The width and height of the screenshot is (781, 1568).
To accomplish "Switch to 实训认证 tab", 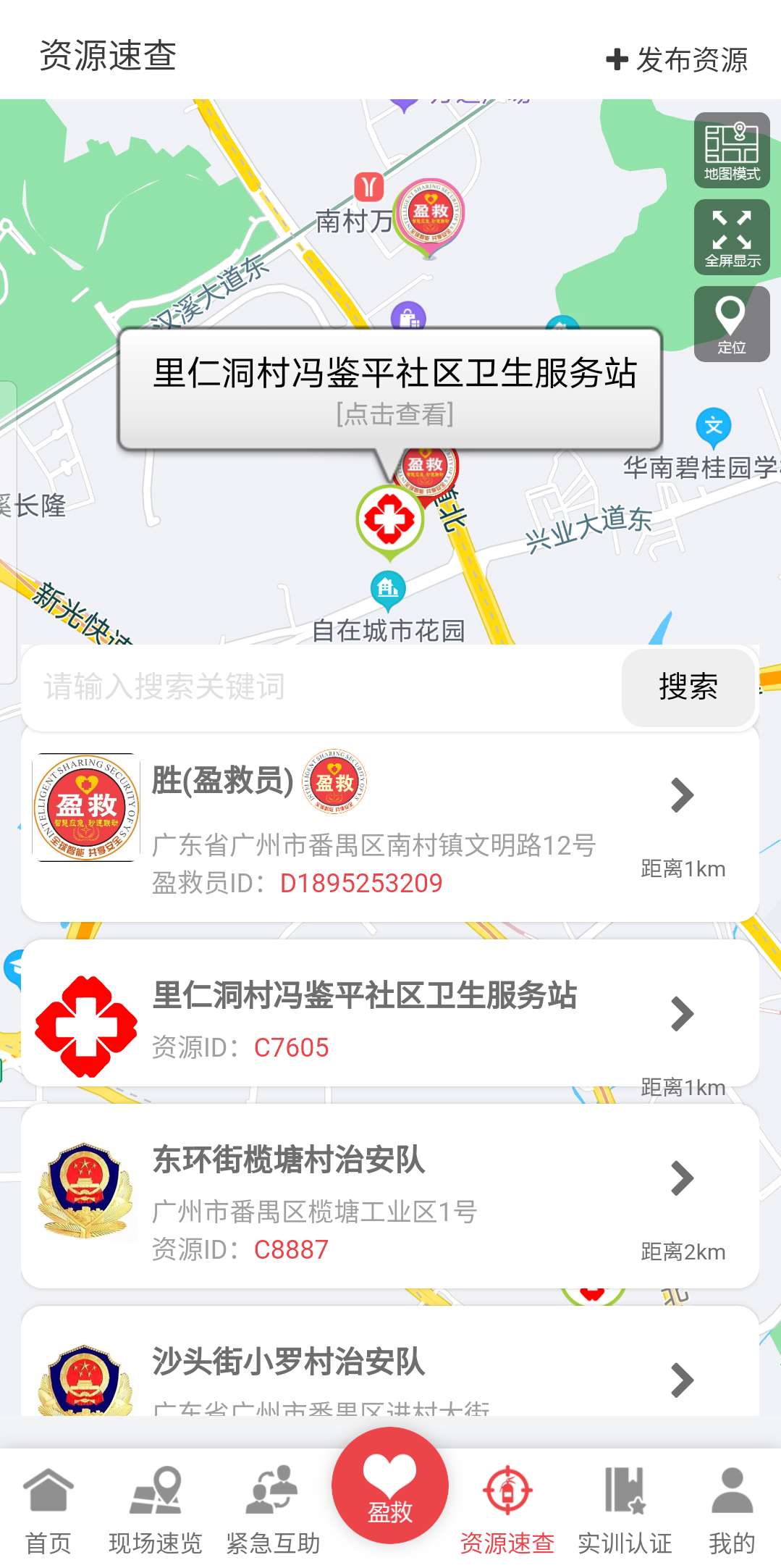I will click(x=625, y=1510).
